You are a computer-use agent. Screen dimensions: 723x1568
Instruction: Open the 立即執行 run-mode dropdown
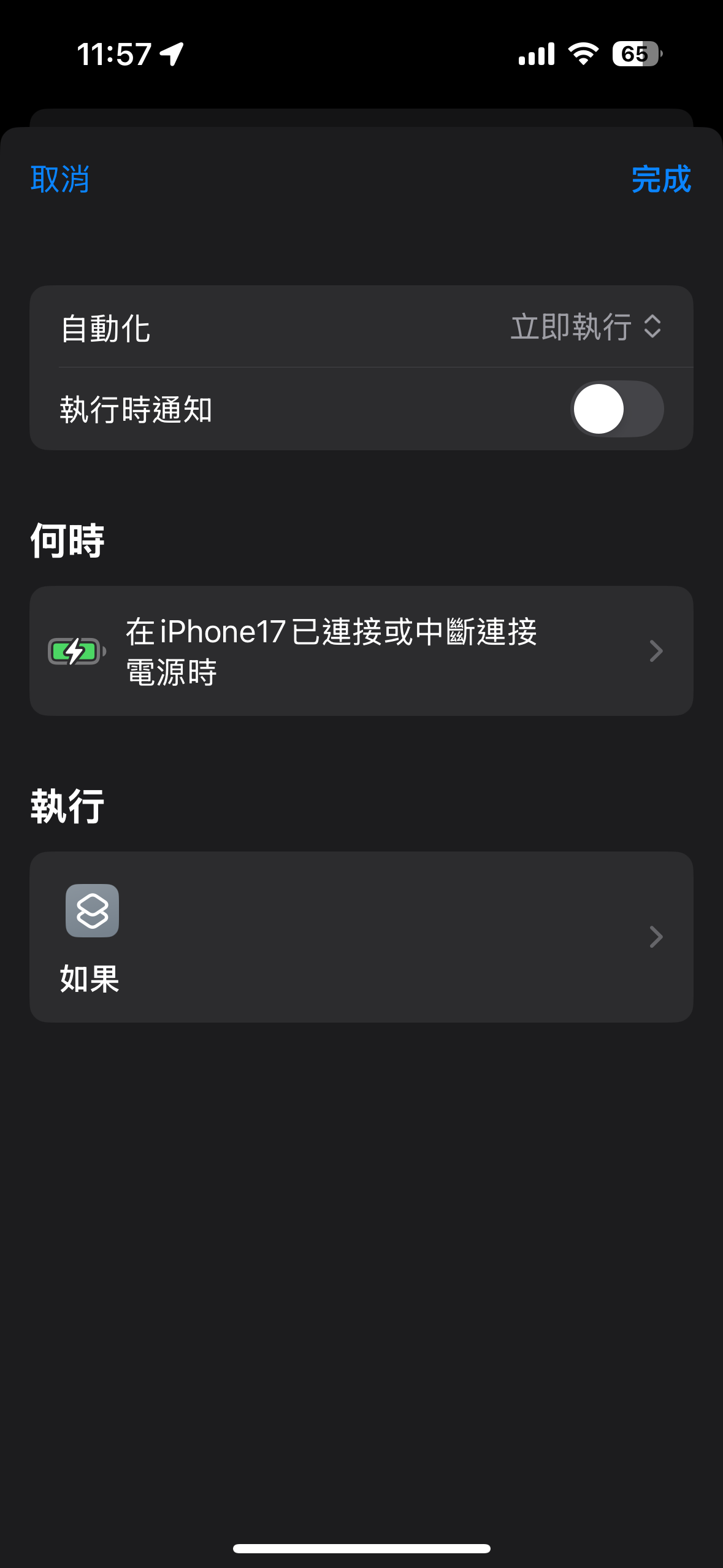pos(586,326)
